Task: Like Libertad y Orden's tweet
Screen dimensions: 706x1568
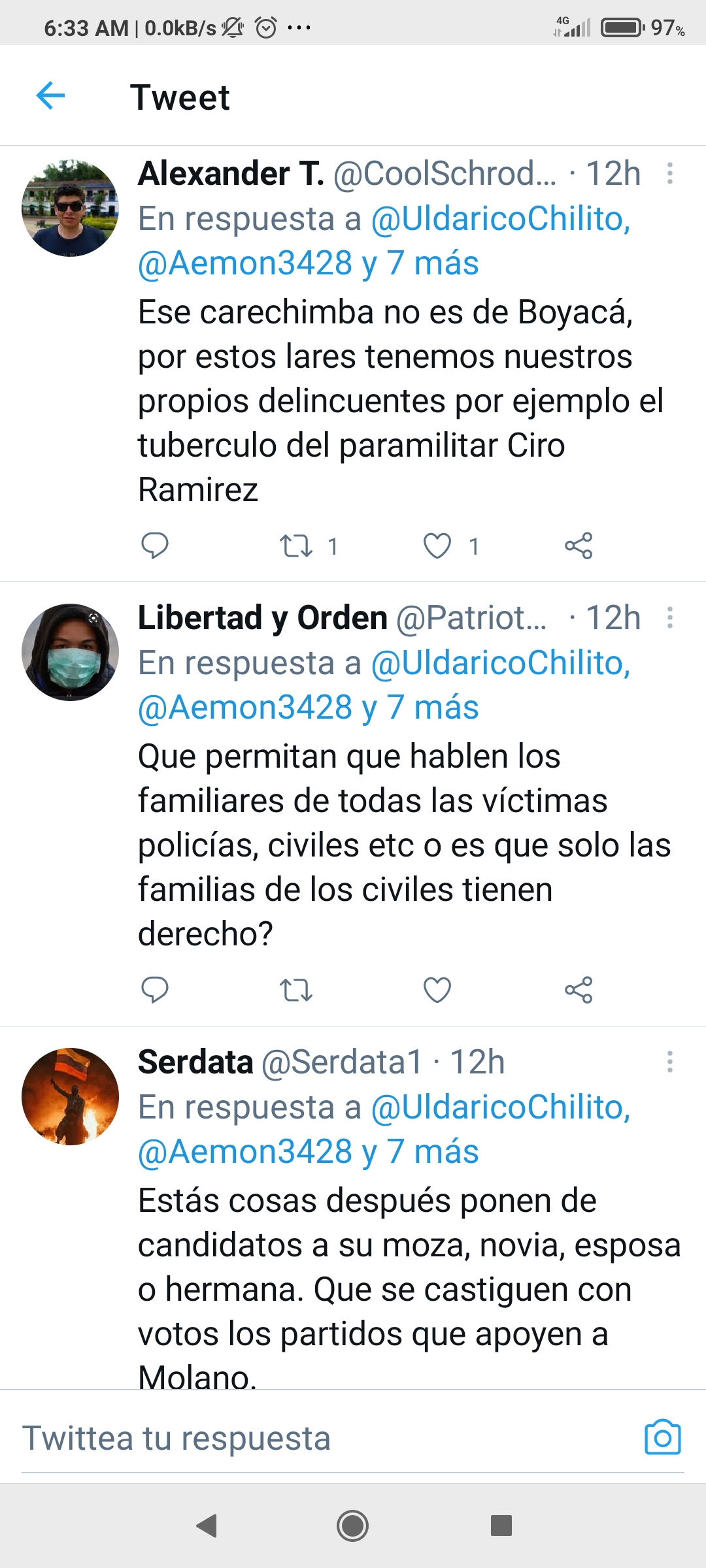Action: (x=437, y=990)
